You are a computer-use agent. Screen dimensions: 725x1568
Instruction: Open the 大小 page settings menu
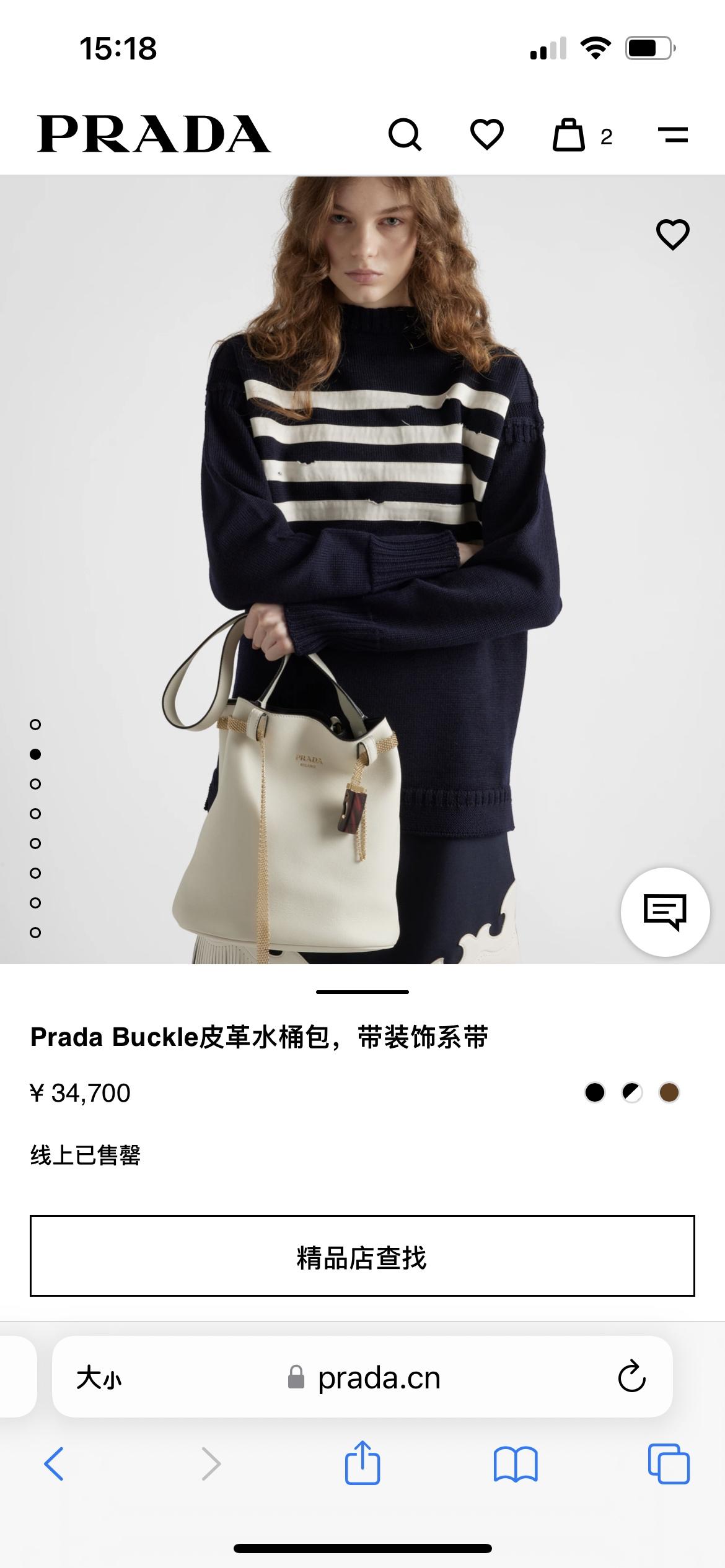coord(99,1379)
